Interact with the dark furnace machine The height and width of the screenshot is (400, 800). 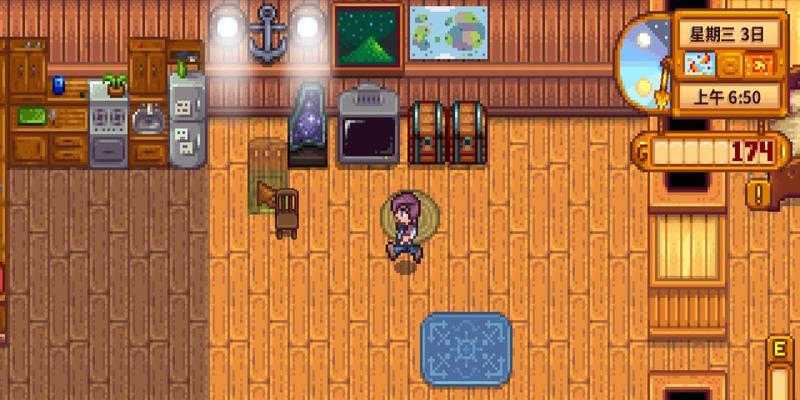coord(367,126)
